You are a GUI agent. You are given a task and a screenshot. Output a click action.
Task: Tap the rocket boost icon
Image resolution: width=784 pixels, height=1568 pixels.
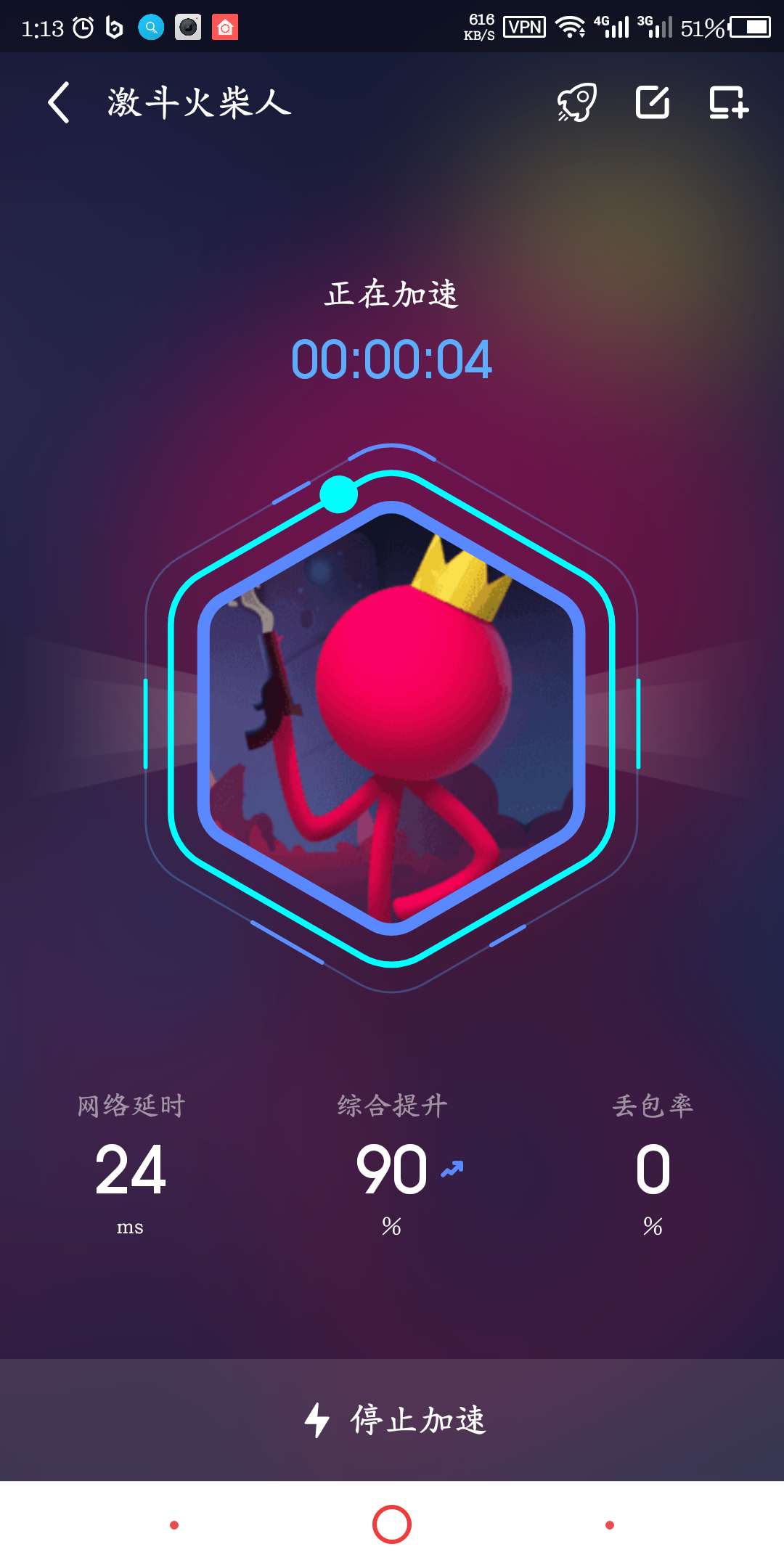click(x=577, y=102)
